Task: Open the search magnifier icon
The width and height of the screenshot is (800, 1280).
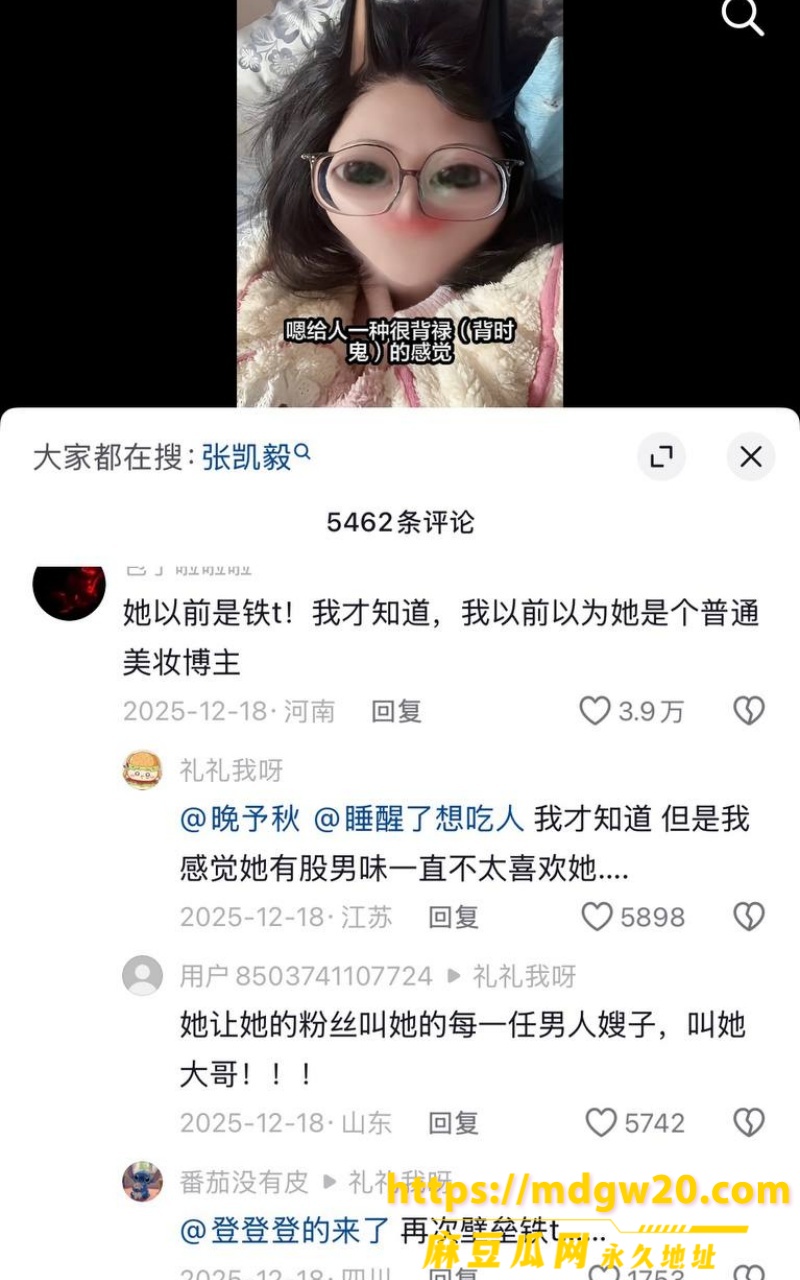Action: [742, 16]
